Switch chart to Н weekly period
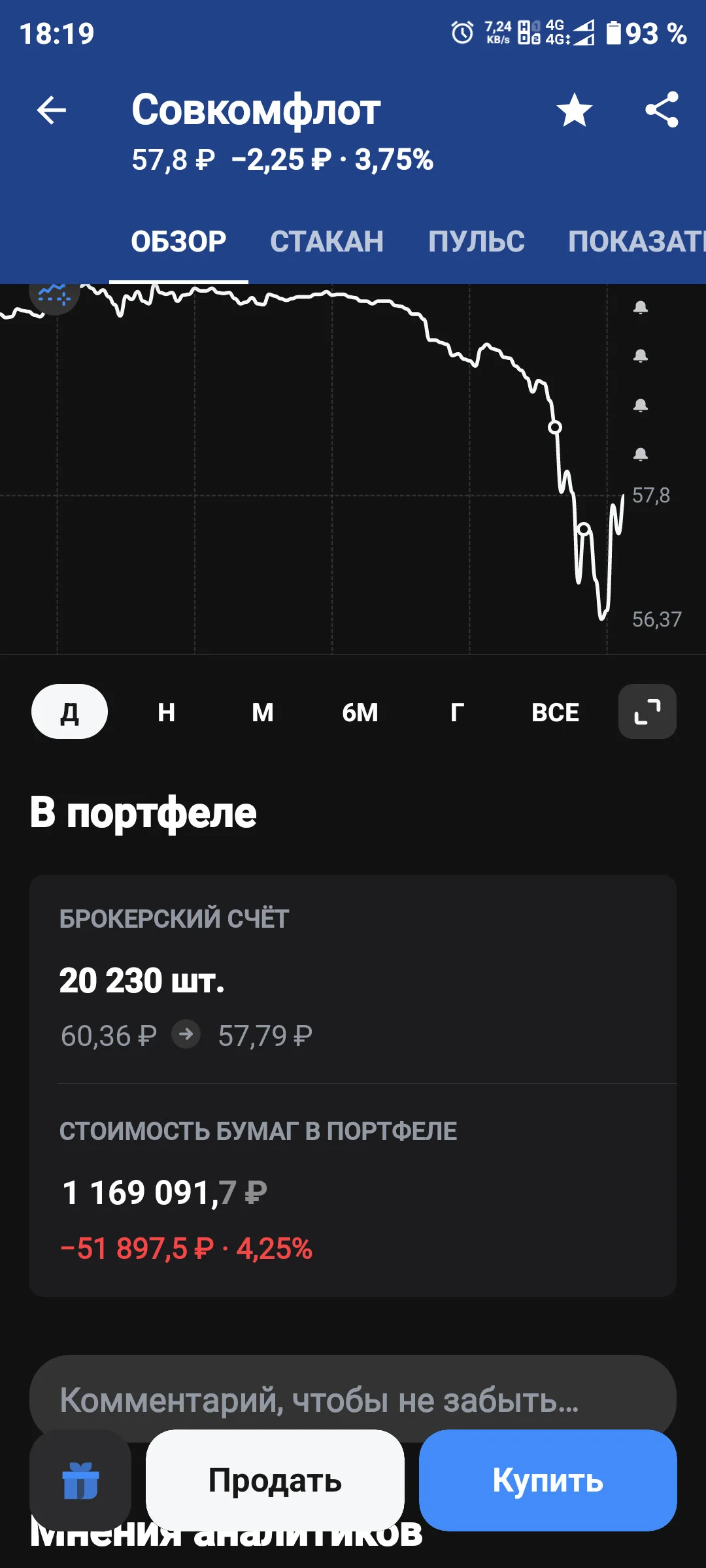 167,711
